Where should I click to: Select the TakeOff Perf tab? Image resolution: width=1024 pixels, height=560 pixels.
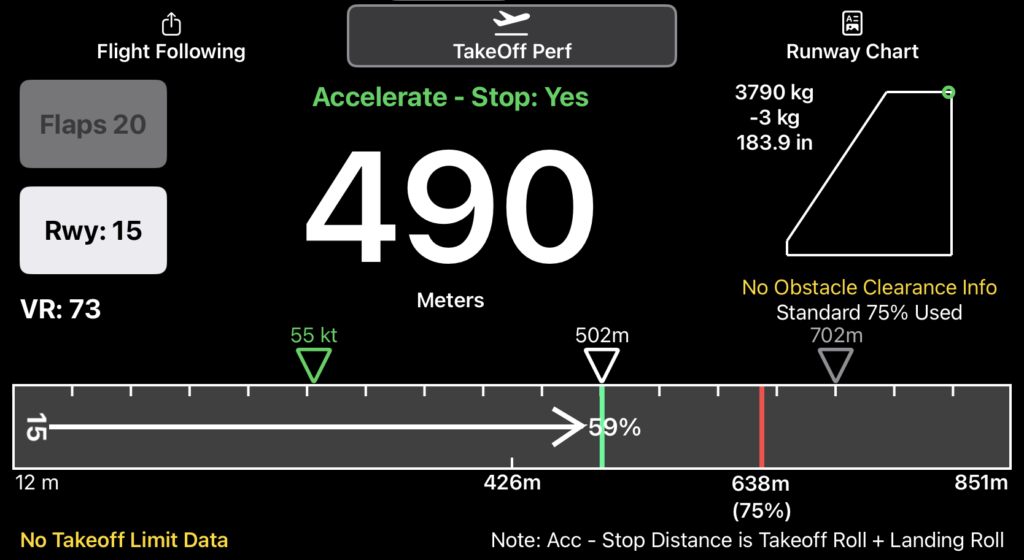[x=512, y=36]
